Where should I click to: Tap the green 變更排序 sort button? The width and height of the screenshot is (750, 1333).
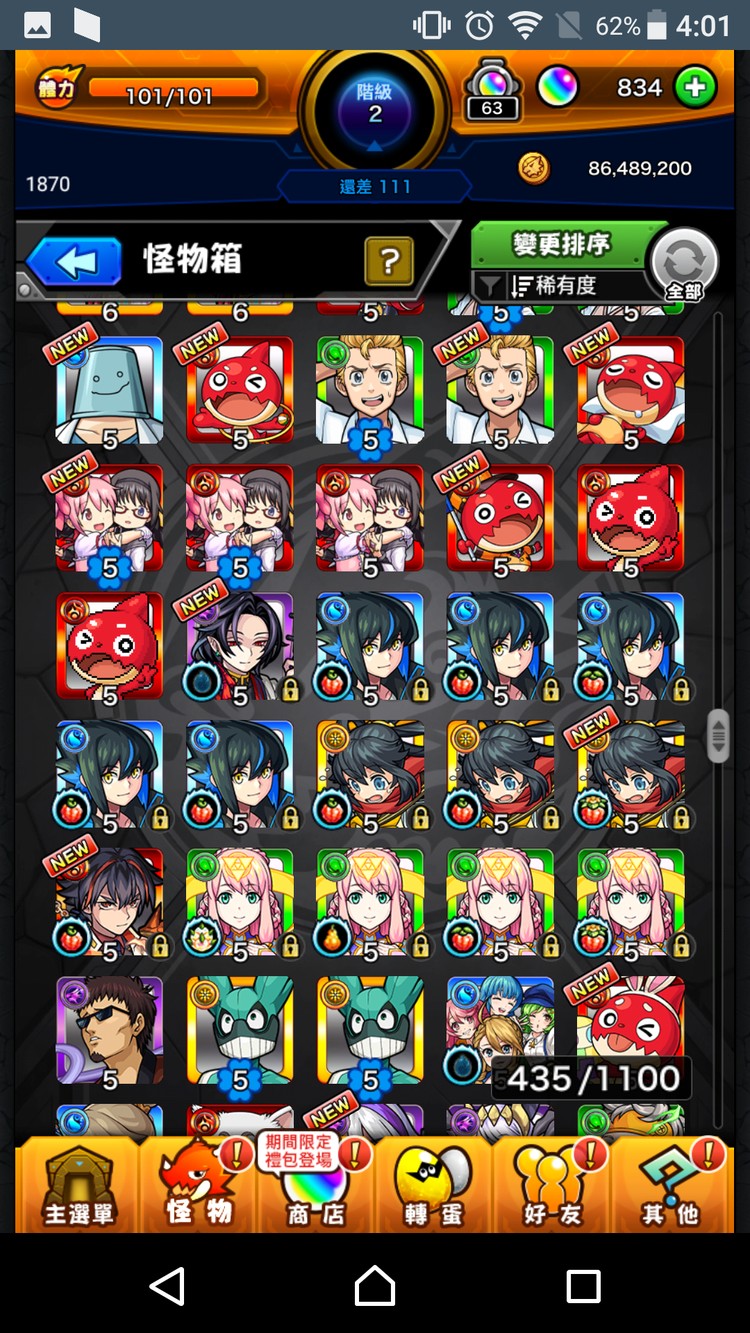pos(560,244)
